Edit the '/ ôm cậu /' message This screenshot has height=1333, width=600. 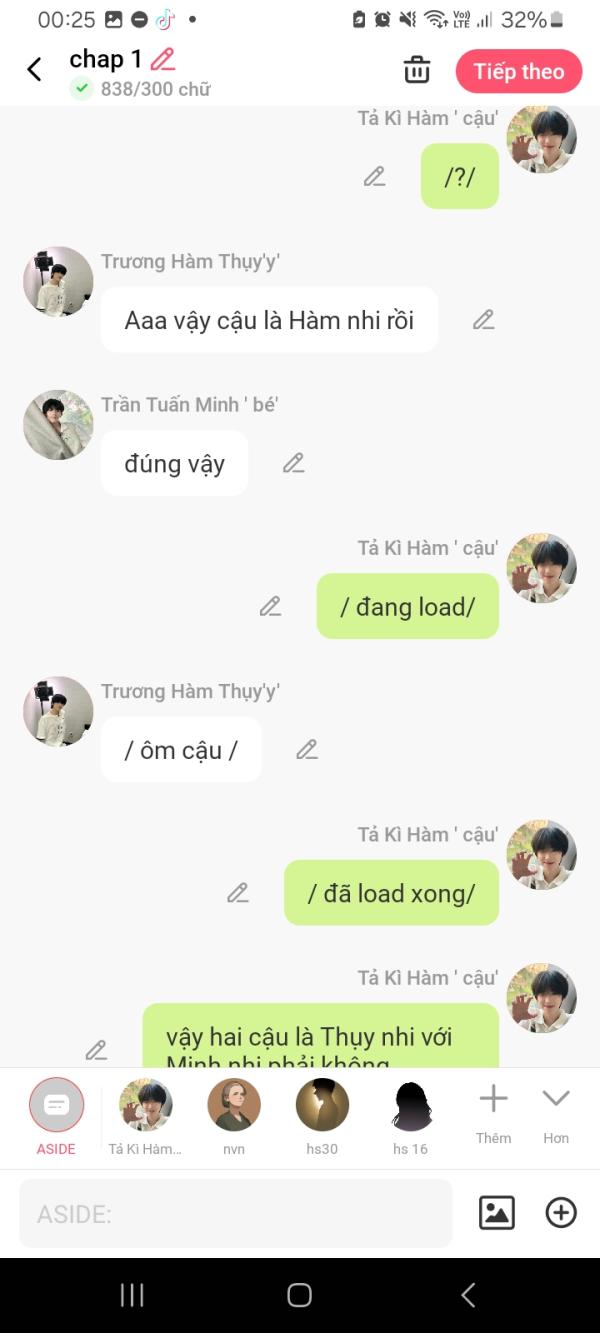pyautogui.click(x=307, y=749)
